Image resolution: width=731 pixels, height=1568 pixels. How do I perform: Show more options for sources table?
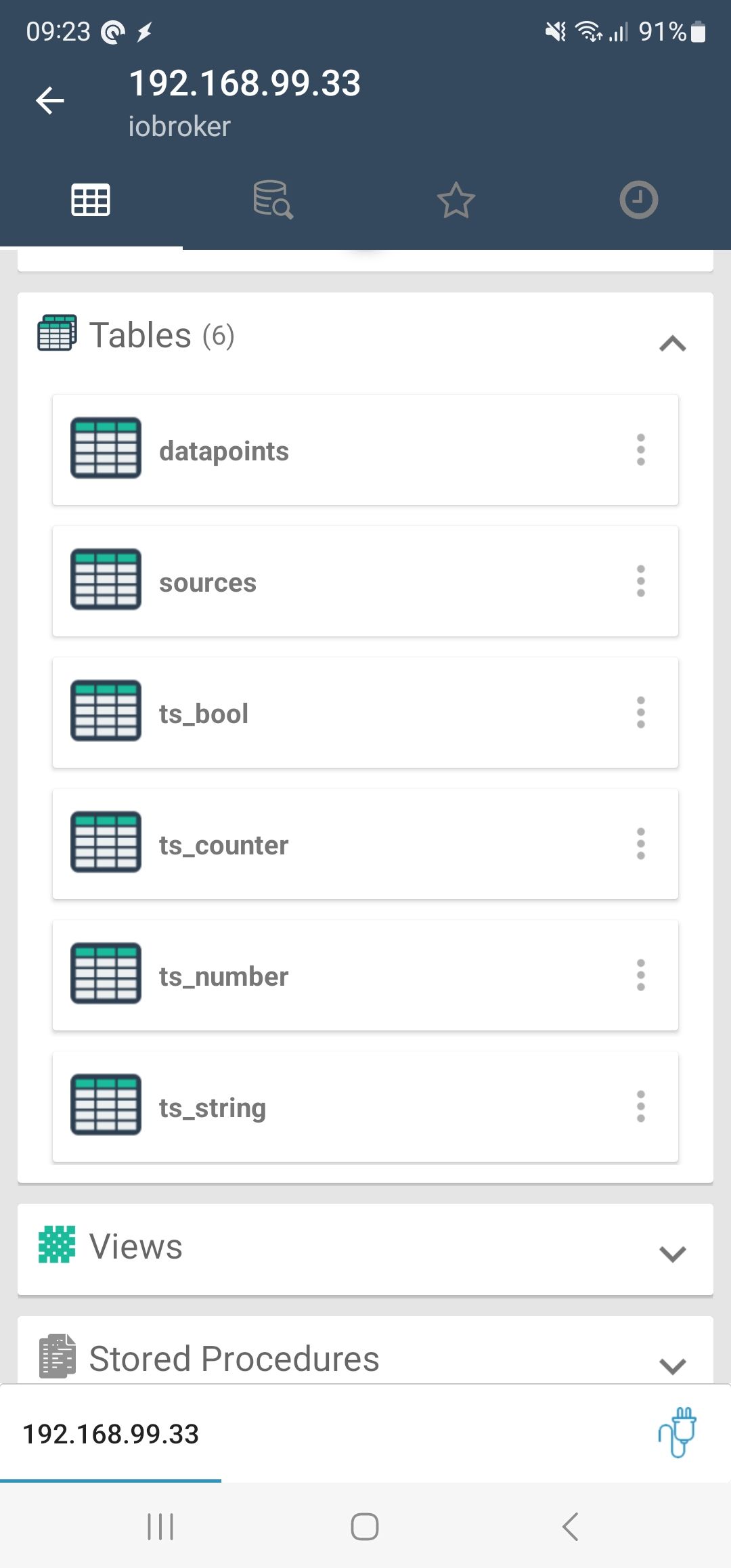click(640, 582)
